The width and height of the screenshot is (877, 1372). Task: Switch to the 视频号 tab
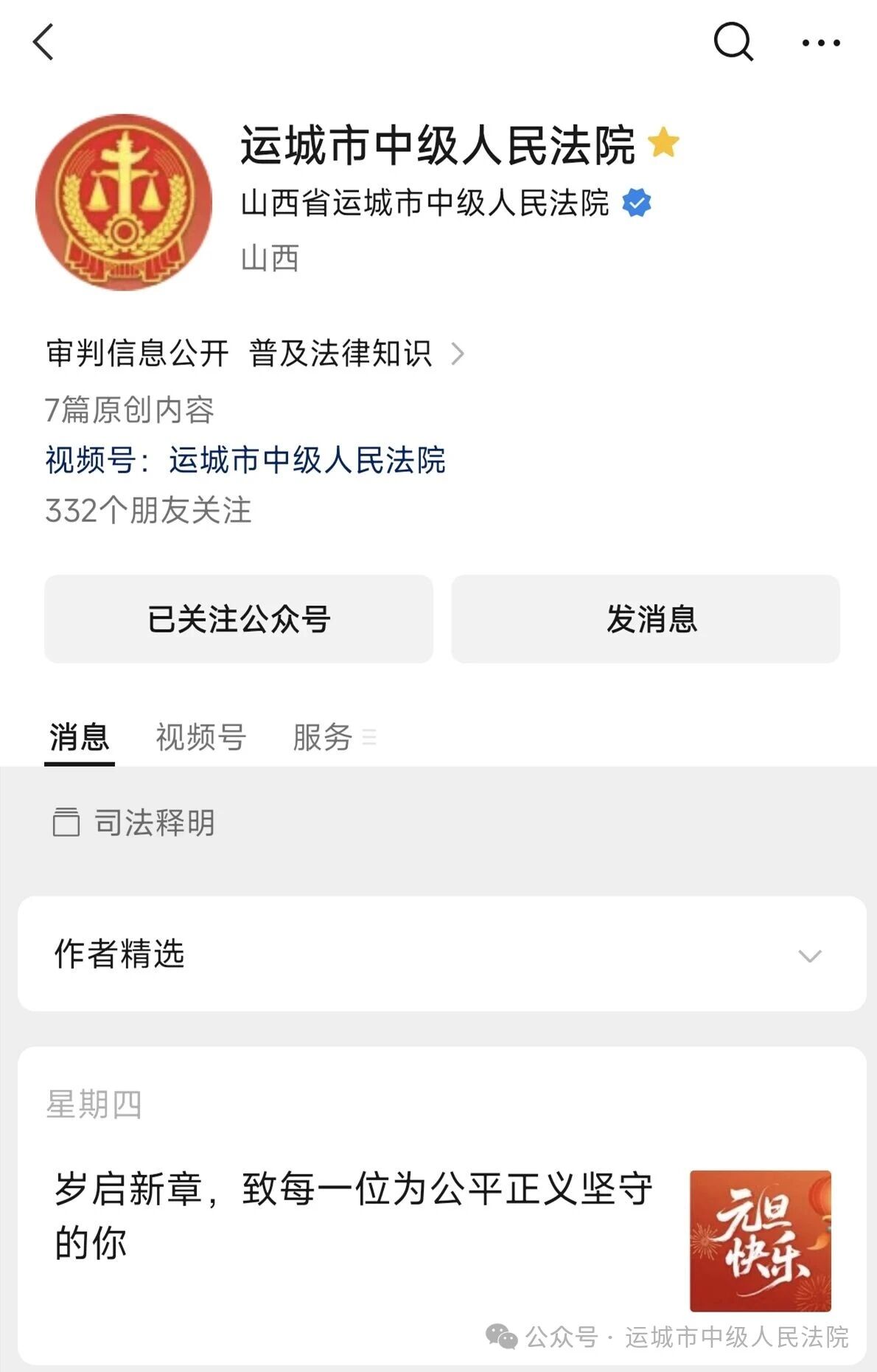(x=200, y=737)
